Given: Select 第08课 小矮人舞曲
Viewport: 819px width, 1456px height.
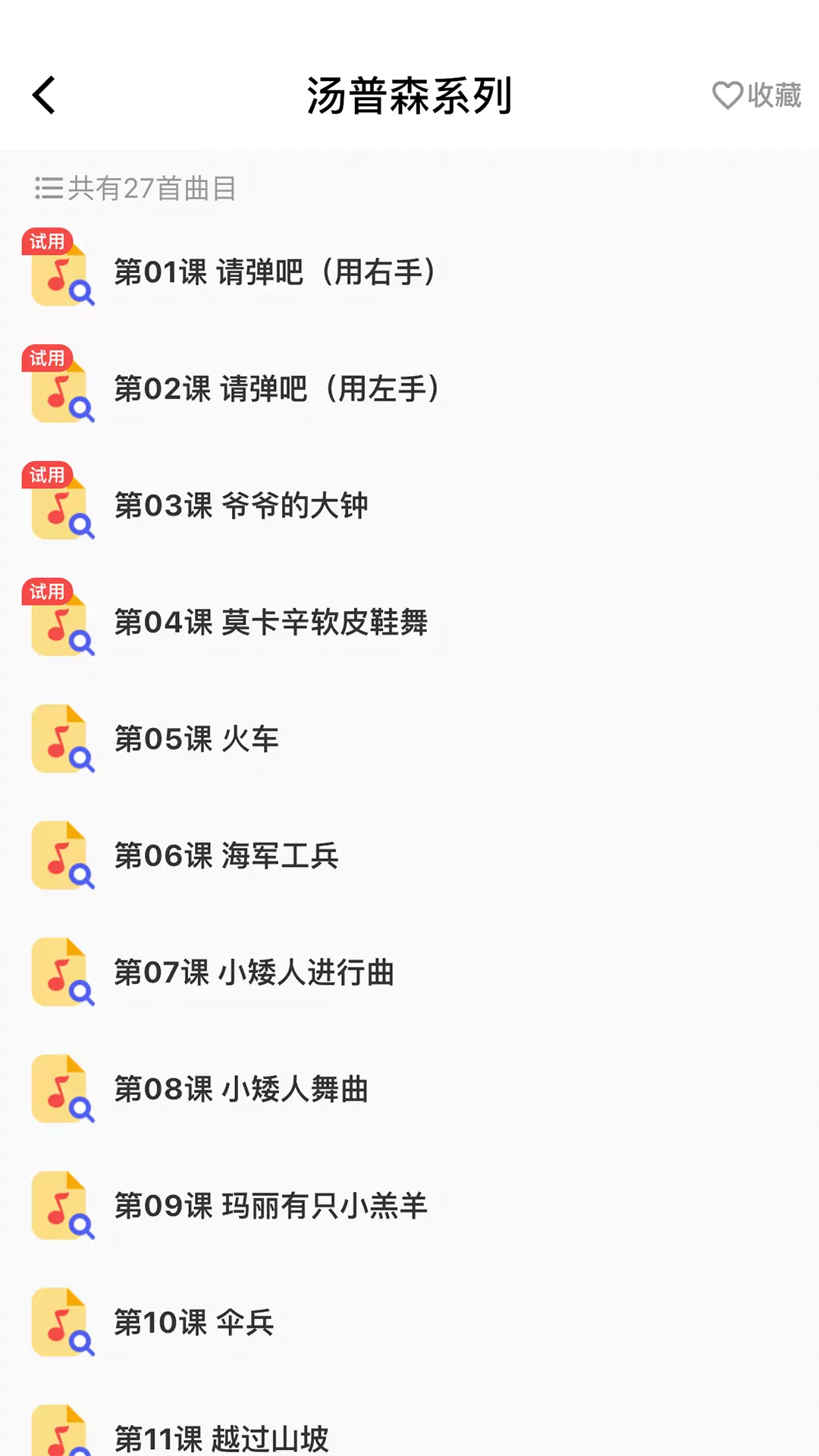Looking at the screenshot, I should click(409, 1089).
